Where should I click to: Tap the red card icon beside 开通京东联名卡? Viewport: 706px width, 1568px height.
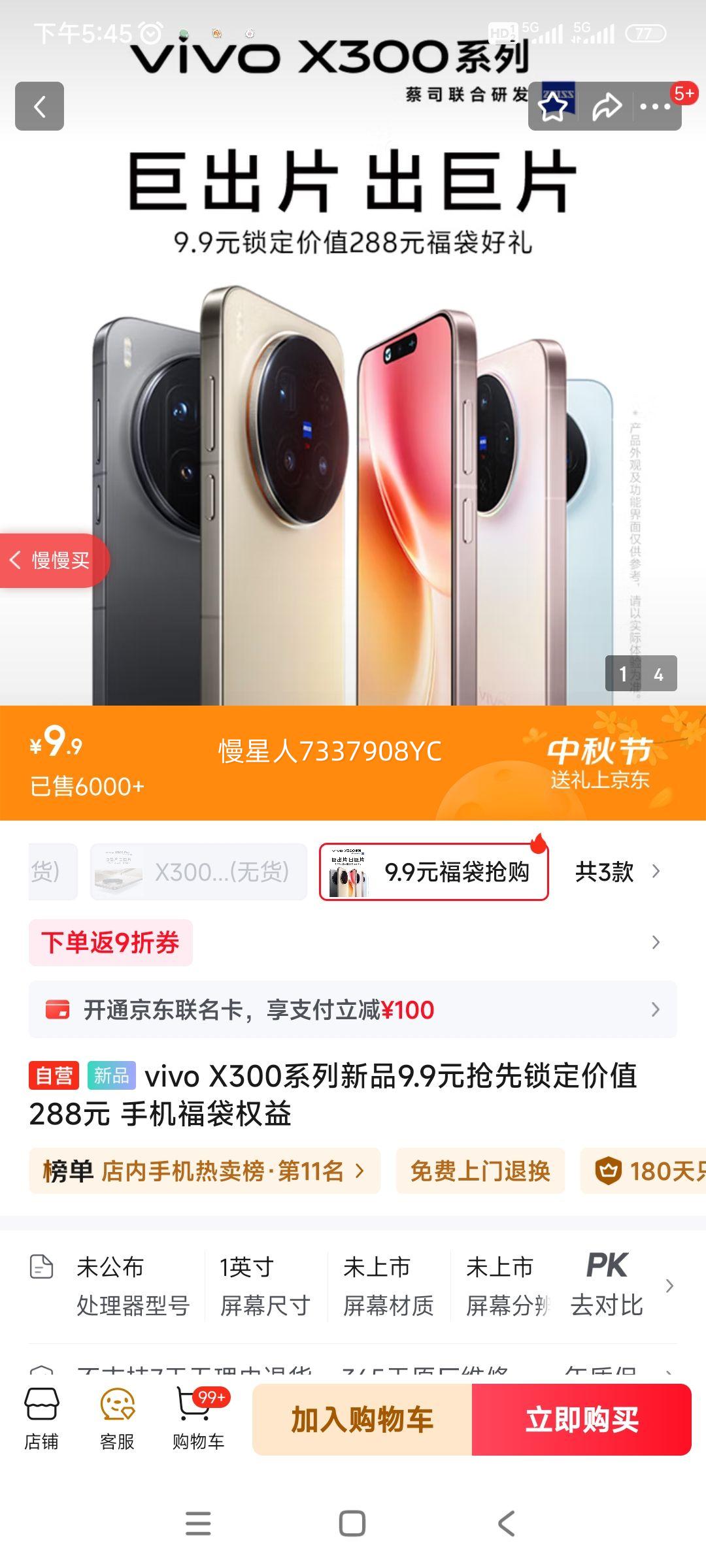(x=58, y=1009)
